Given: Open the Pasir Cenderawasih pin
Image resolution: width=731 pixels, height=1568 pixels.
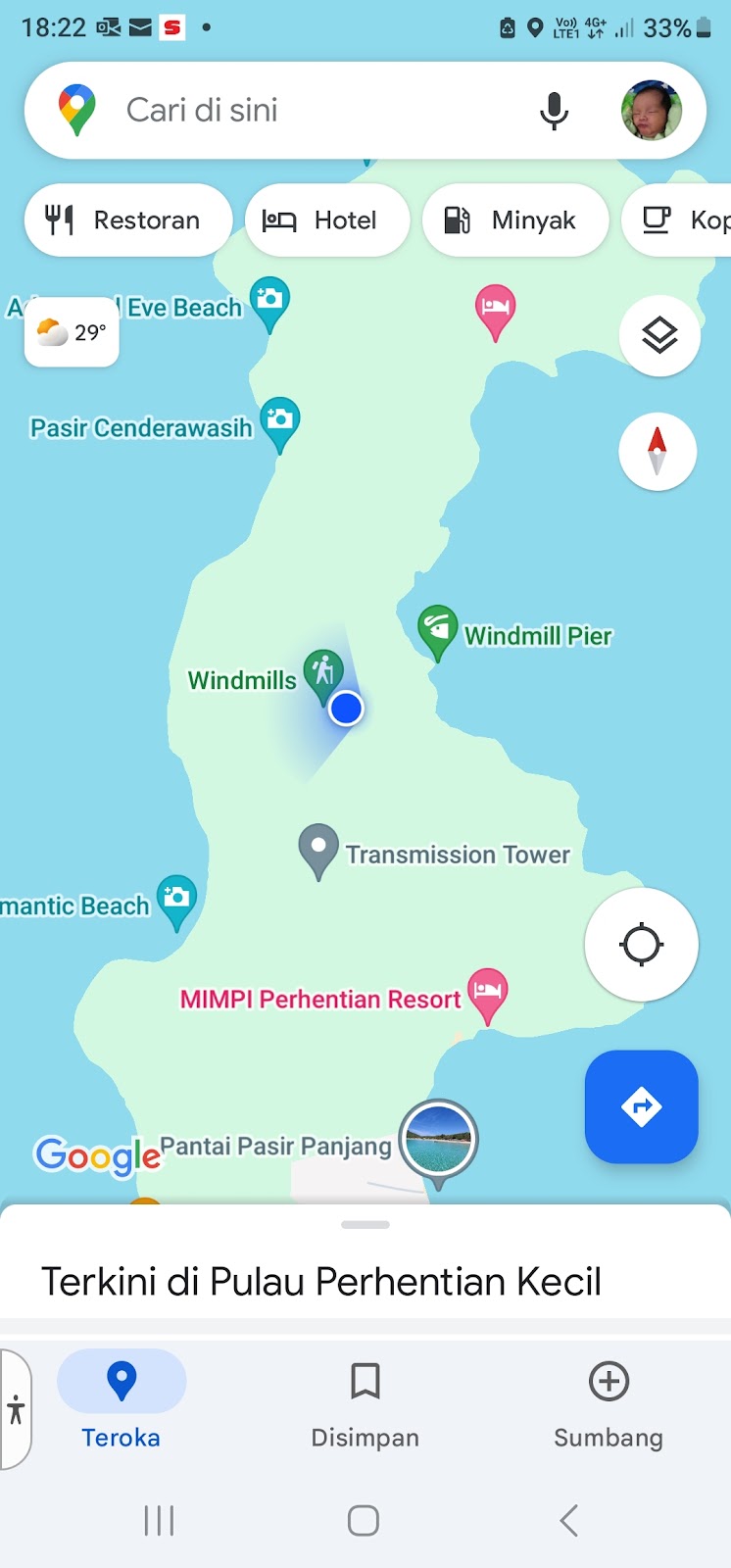Looking at the screenshot, I should click(x=280, y=420).
